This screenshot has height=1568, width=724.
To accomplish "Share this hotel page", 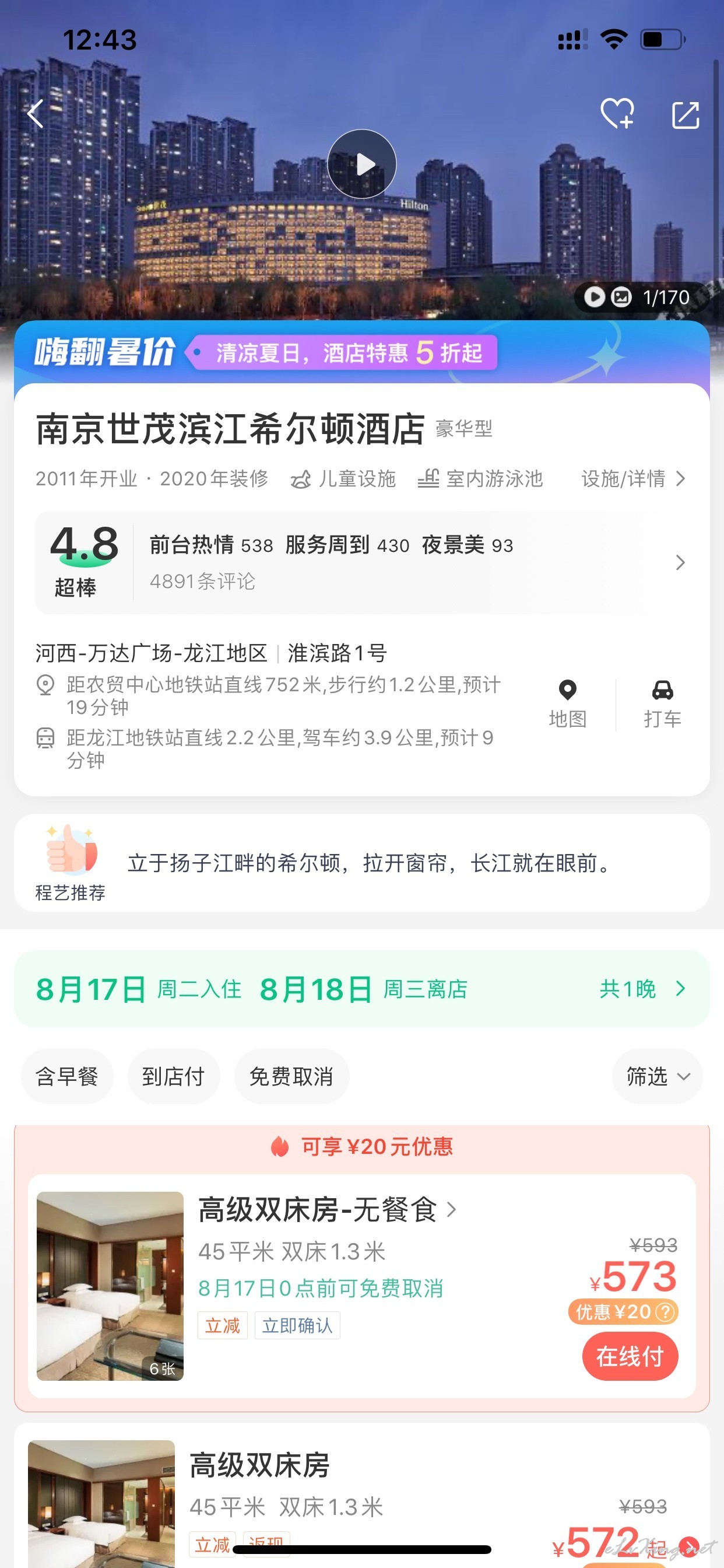I will (686, 114).
